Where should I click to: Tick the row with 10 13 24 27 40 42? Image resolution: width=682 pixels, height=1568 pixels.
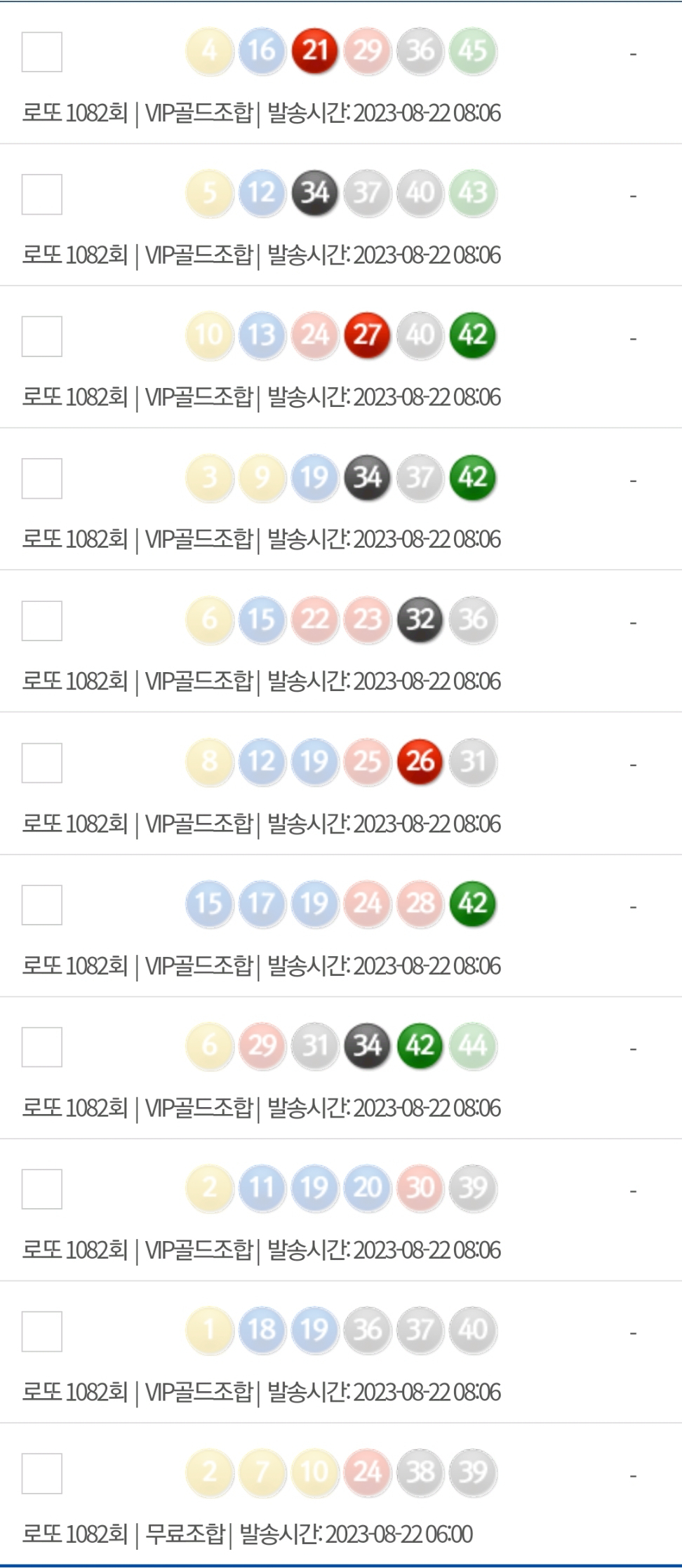42,336
